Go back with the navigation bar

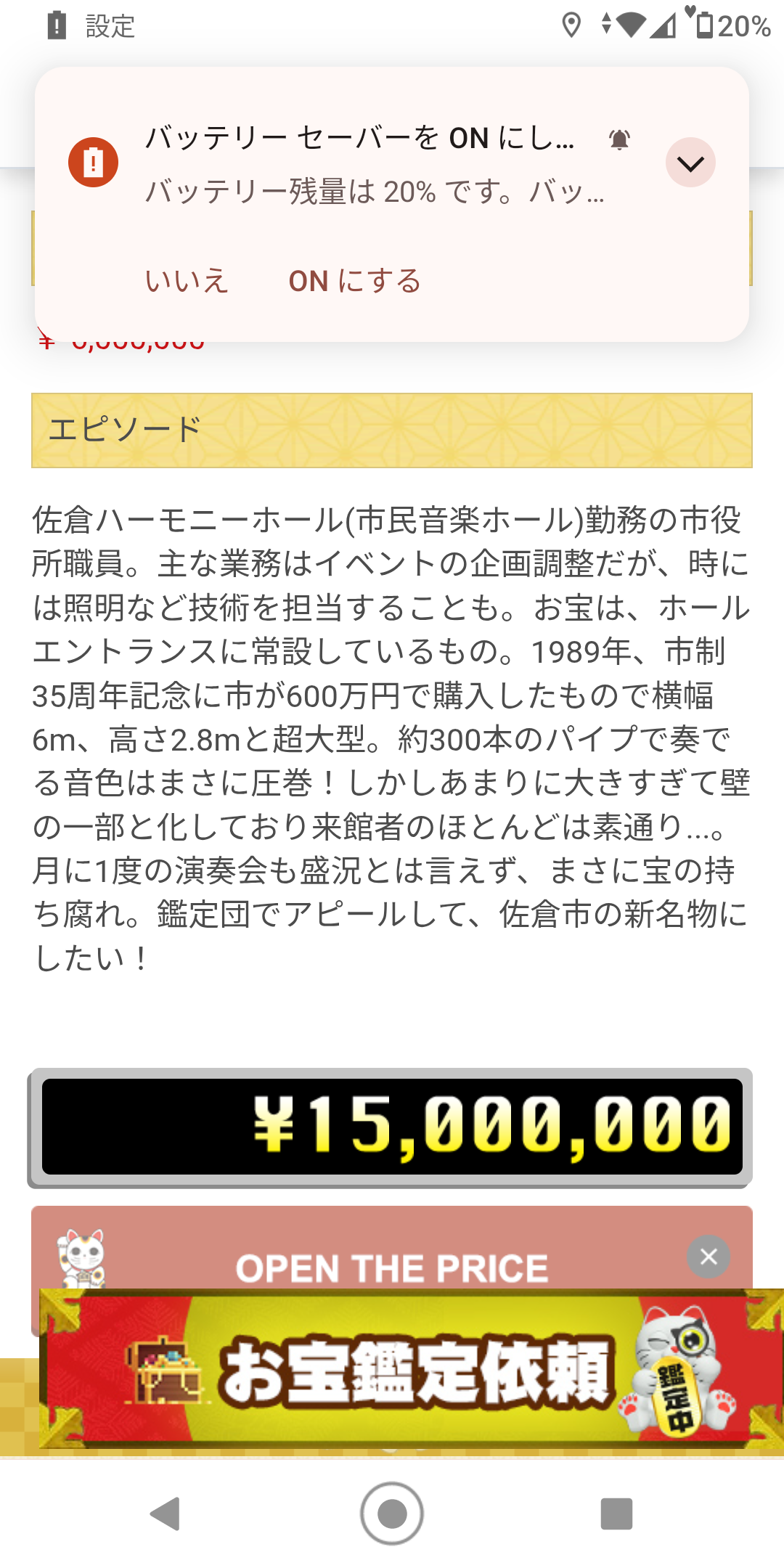coord(166,1514)
